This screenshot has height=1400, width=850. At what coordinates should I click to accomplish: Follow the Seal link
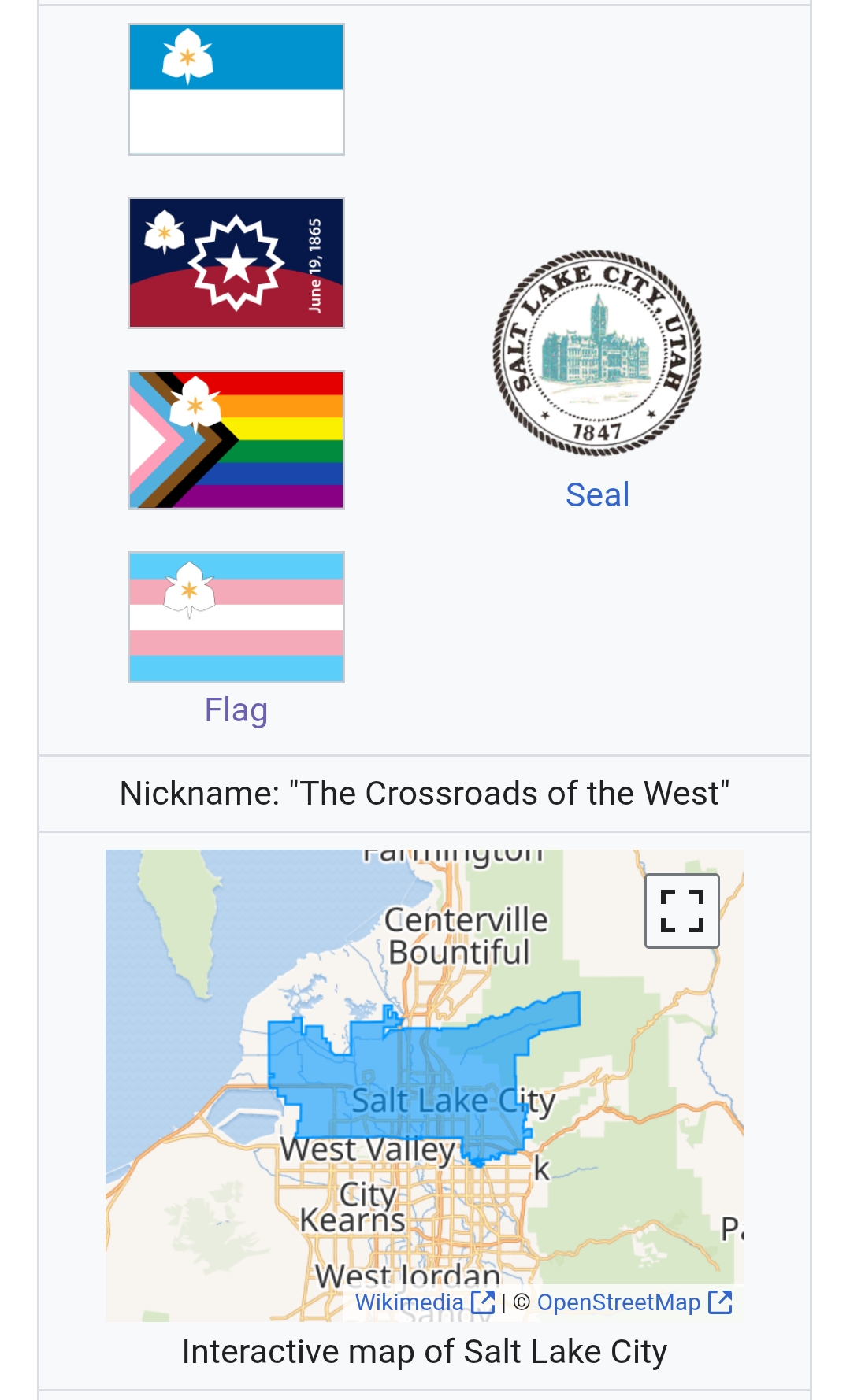pyautogui.click(x=597, y=495)
